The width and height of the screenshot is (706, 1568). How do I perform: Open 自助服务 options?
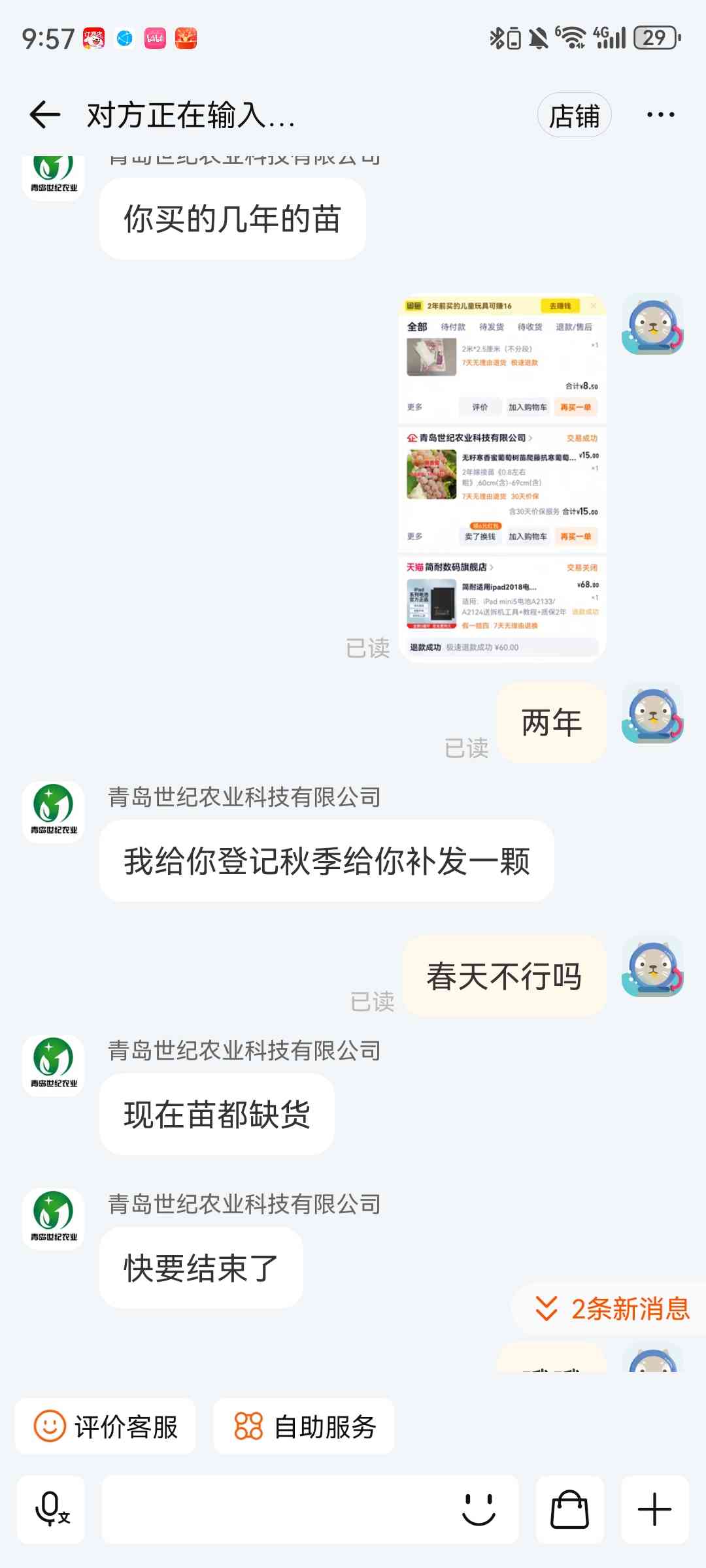[304, 1426]
